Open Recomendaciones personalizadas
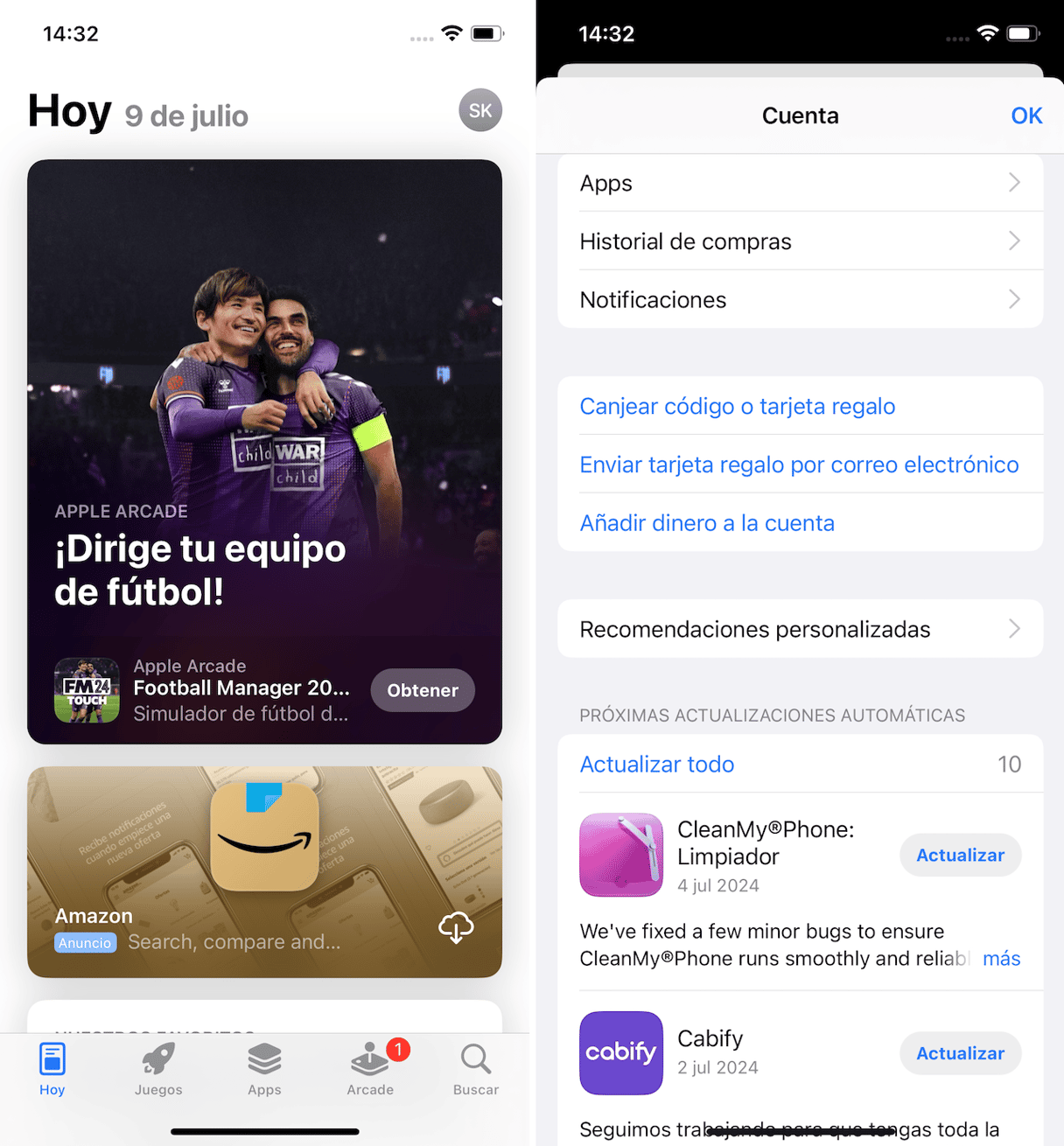Screen dimensions: 1064x1146 coord(800,629)
